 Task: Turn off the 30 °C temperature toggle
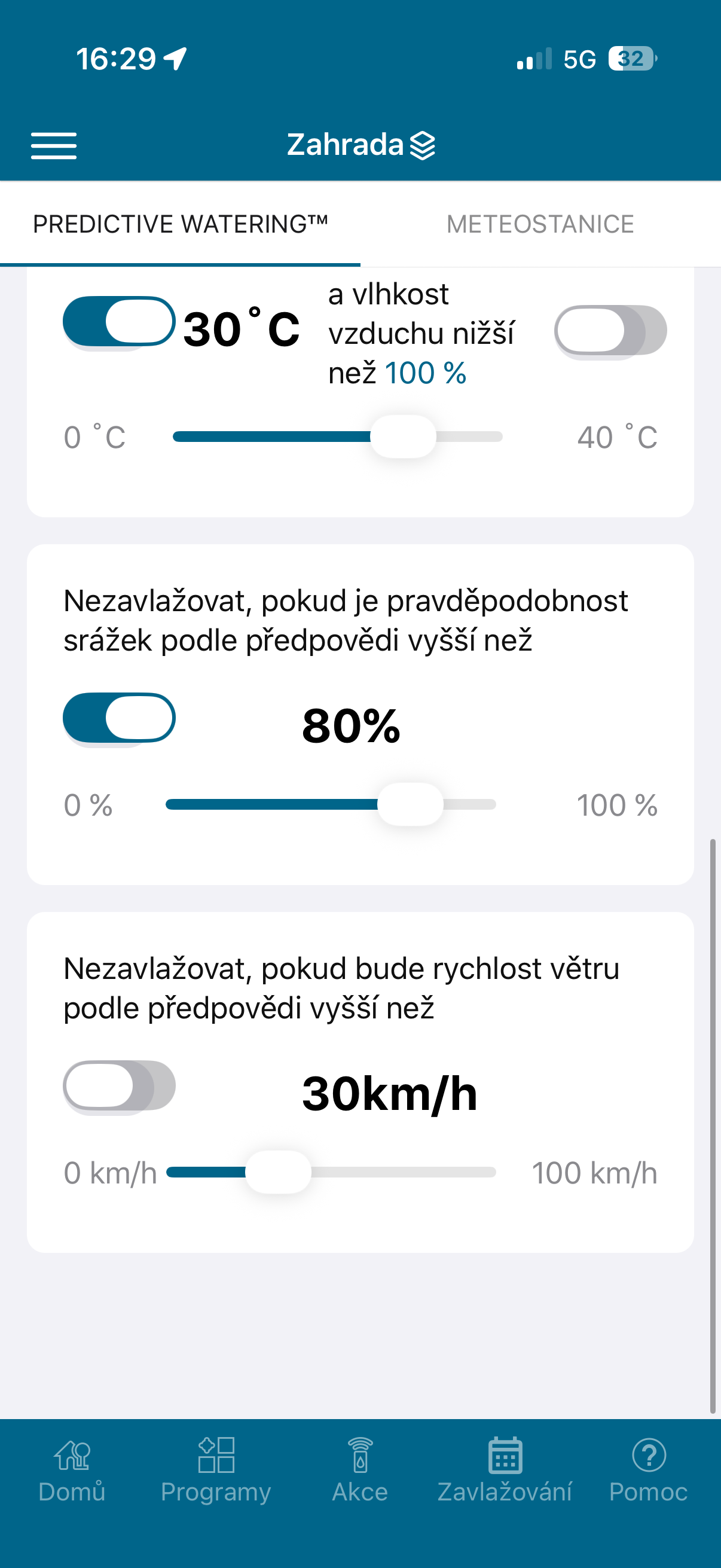[x=119, y=322]
